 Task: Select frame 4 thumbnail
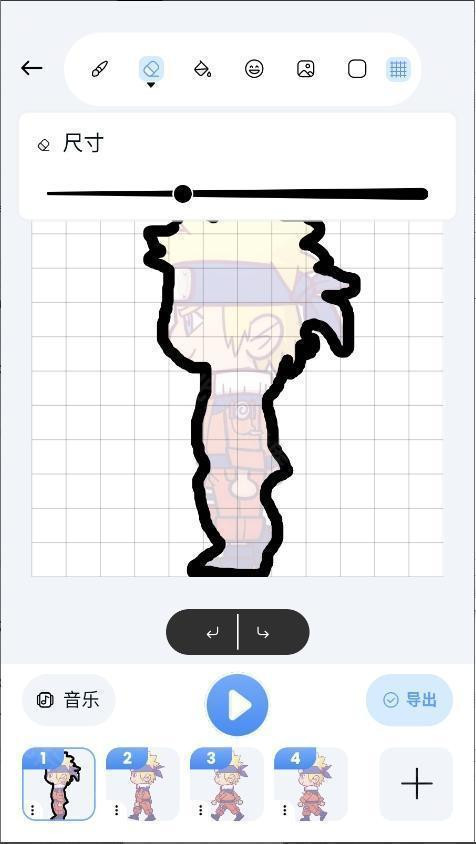pos(311,784)
